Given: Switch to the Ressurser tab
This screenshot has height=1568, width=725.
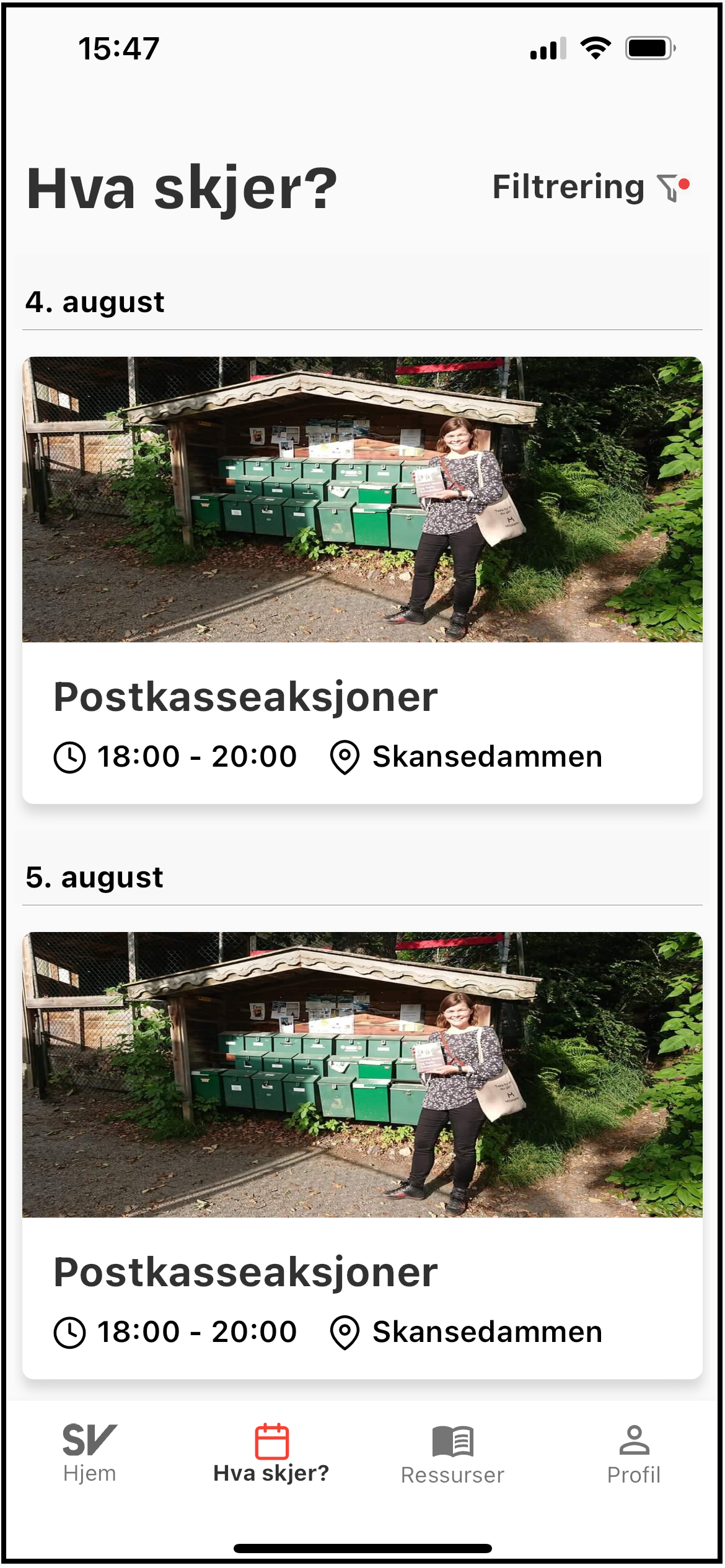Looking at the screenshot, I should click(x=453, y=1455).
